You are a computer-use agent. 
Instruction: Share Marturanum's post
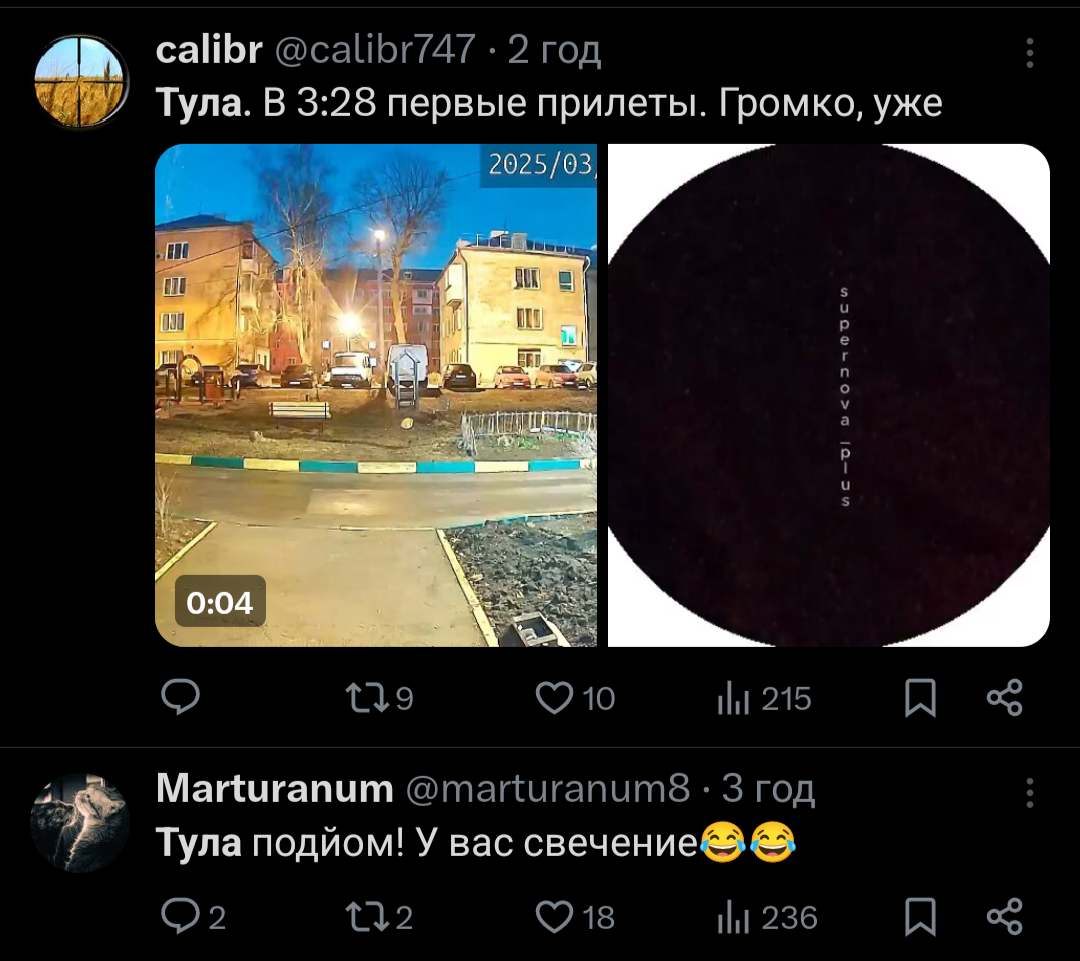(1004, 917)
